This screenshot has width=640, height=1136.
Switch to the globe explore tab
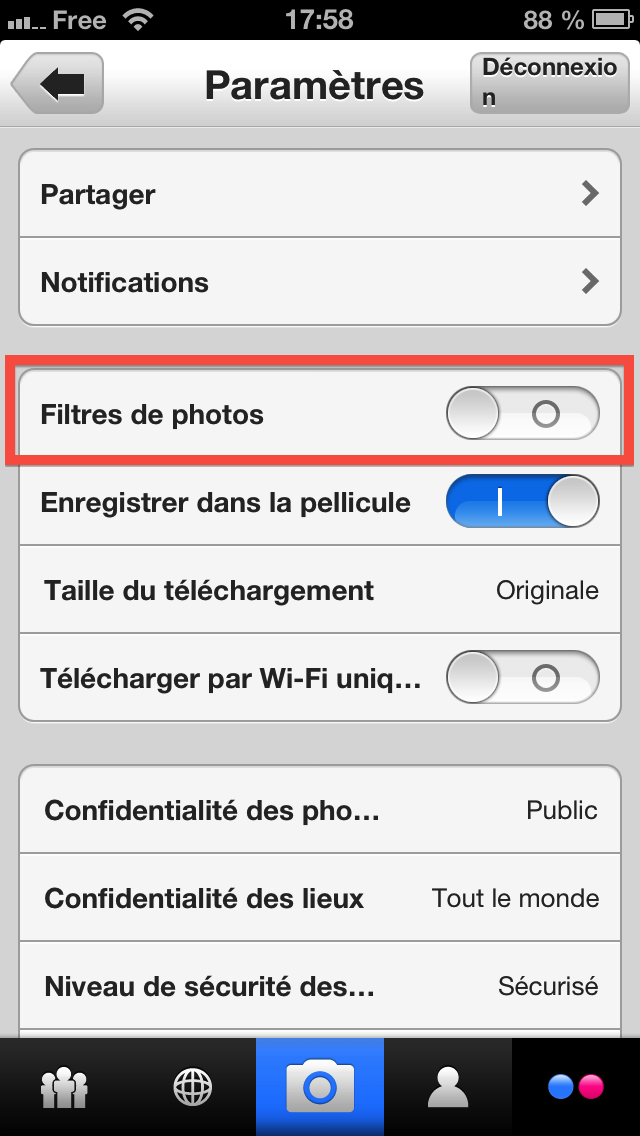(192, 1087)
